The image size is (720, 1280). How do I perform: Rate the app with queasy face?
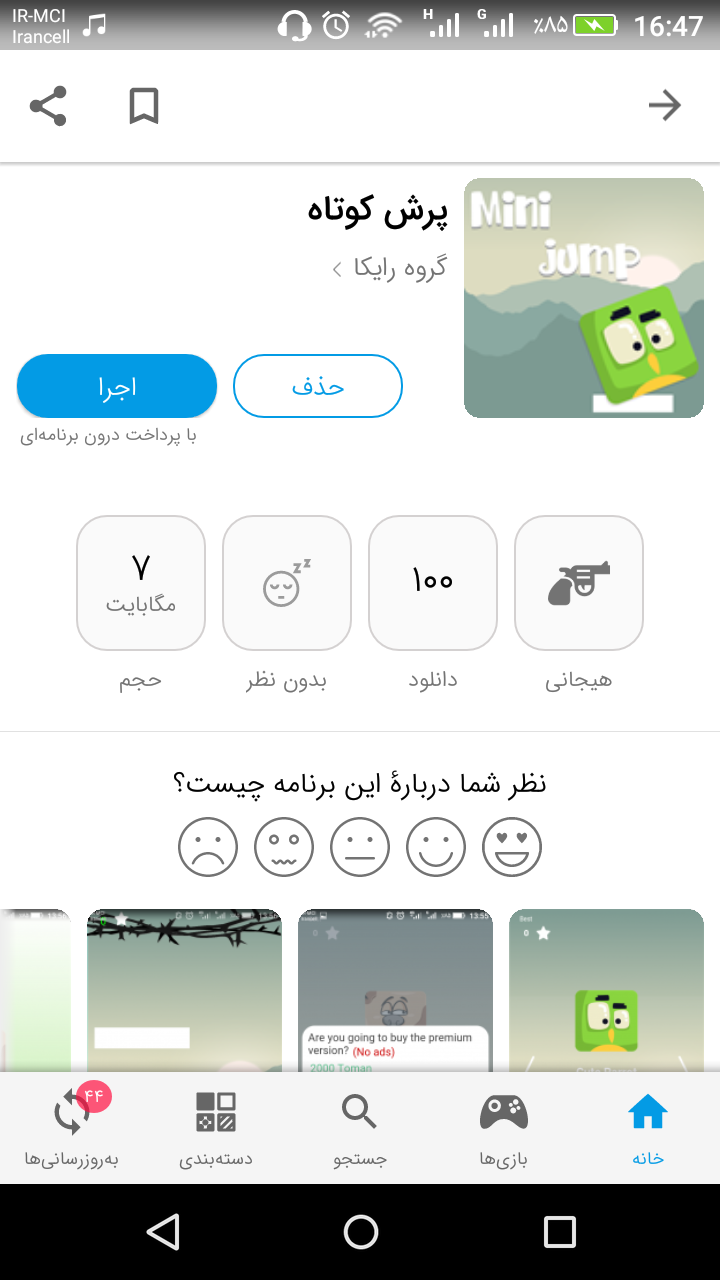point(284,847)
